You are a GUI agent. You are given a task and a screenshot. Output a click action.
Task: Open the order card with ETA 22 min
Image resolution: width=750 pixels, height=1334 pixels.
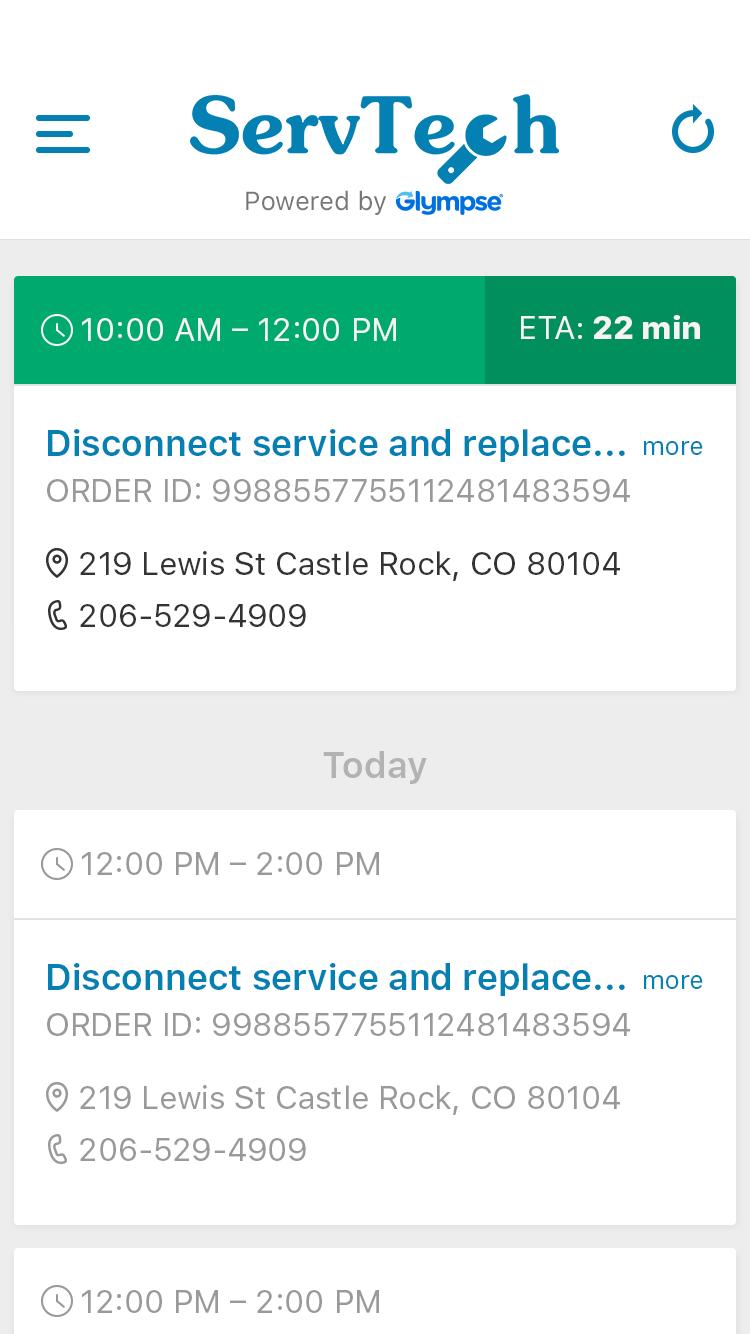pyautogui.click(x=336, y=444)
